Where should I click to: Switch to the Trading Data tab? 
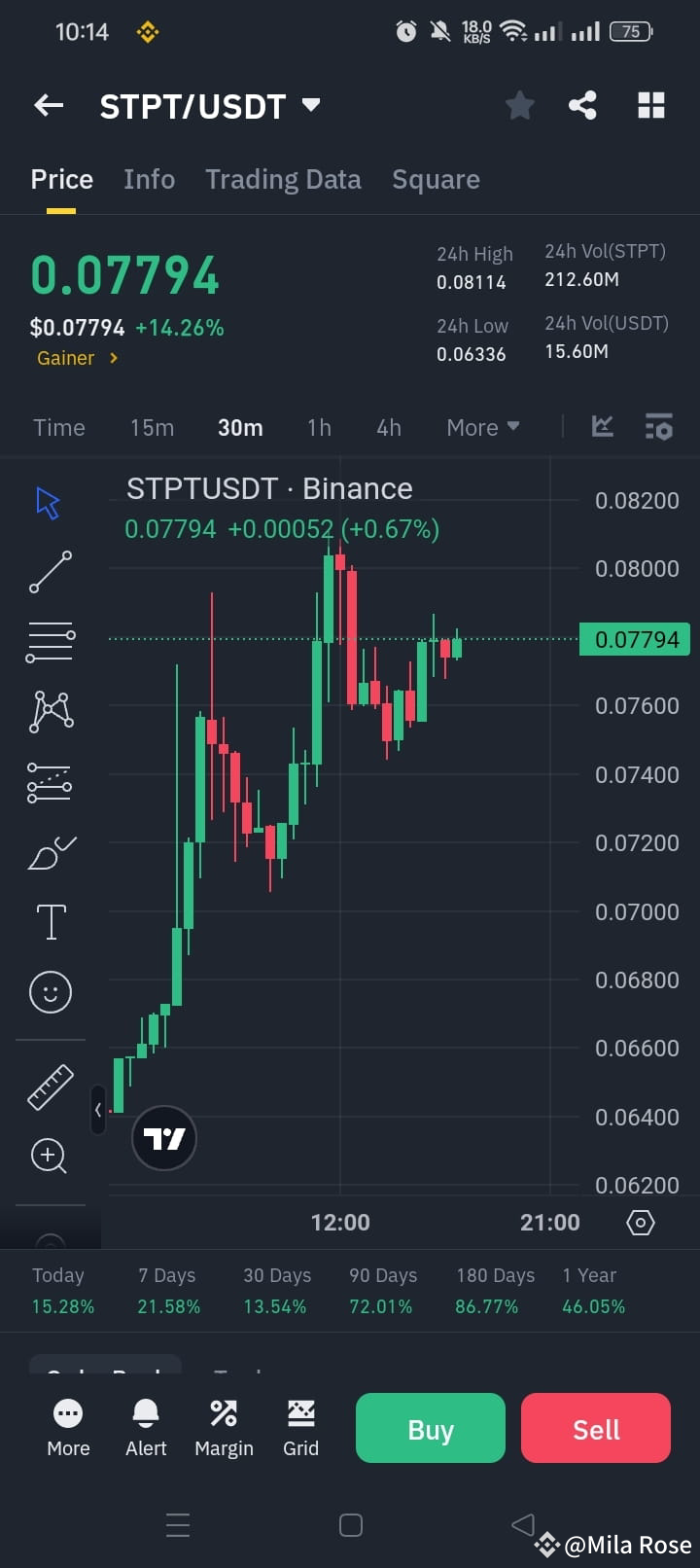283,179
